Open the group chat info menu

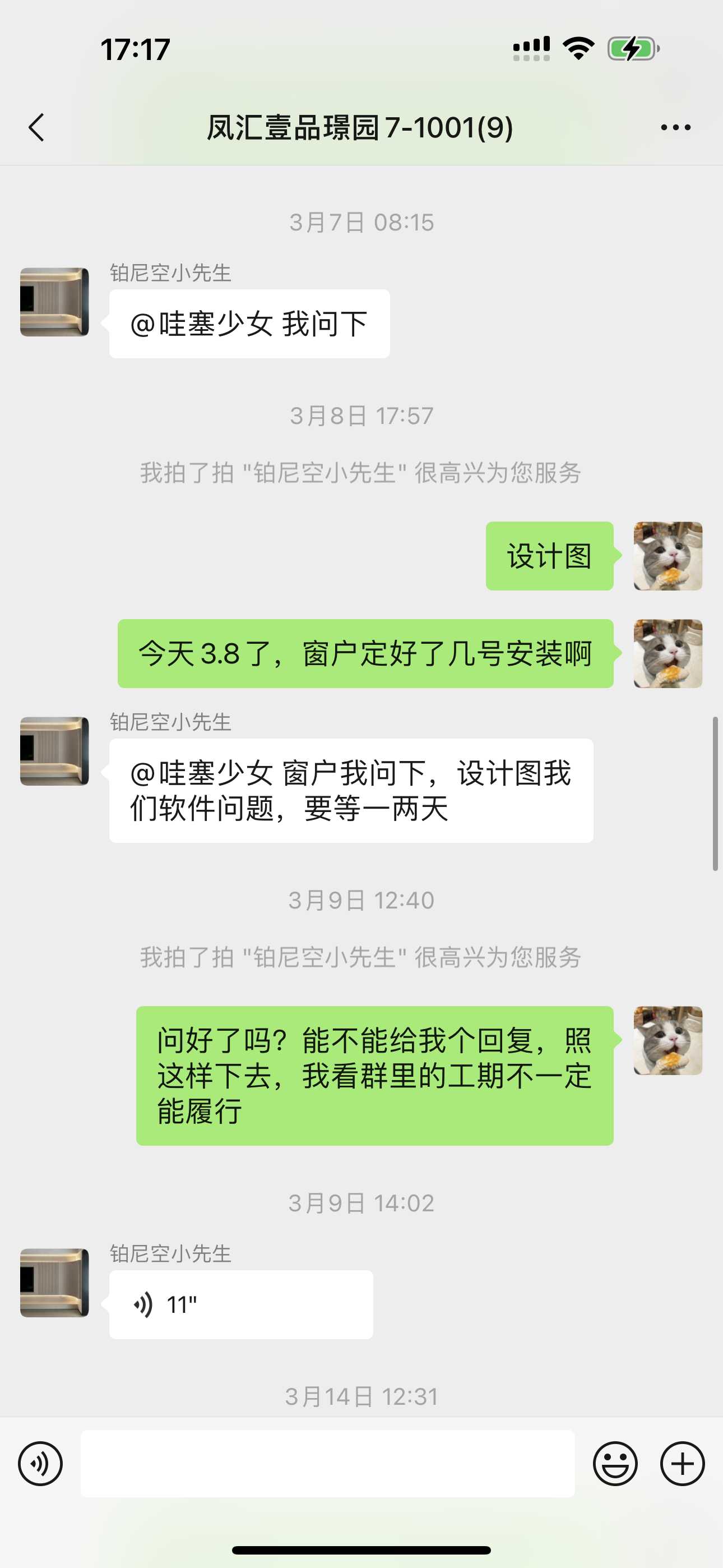pos(675,127)
